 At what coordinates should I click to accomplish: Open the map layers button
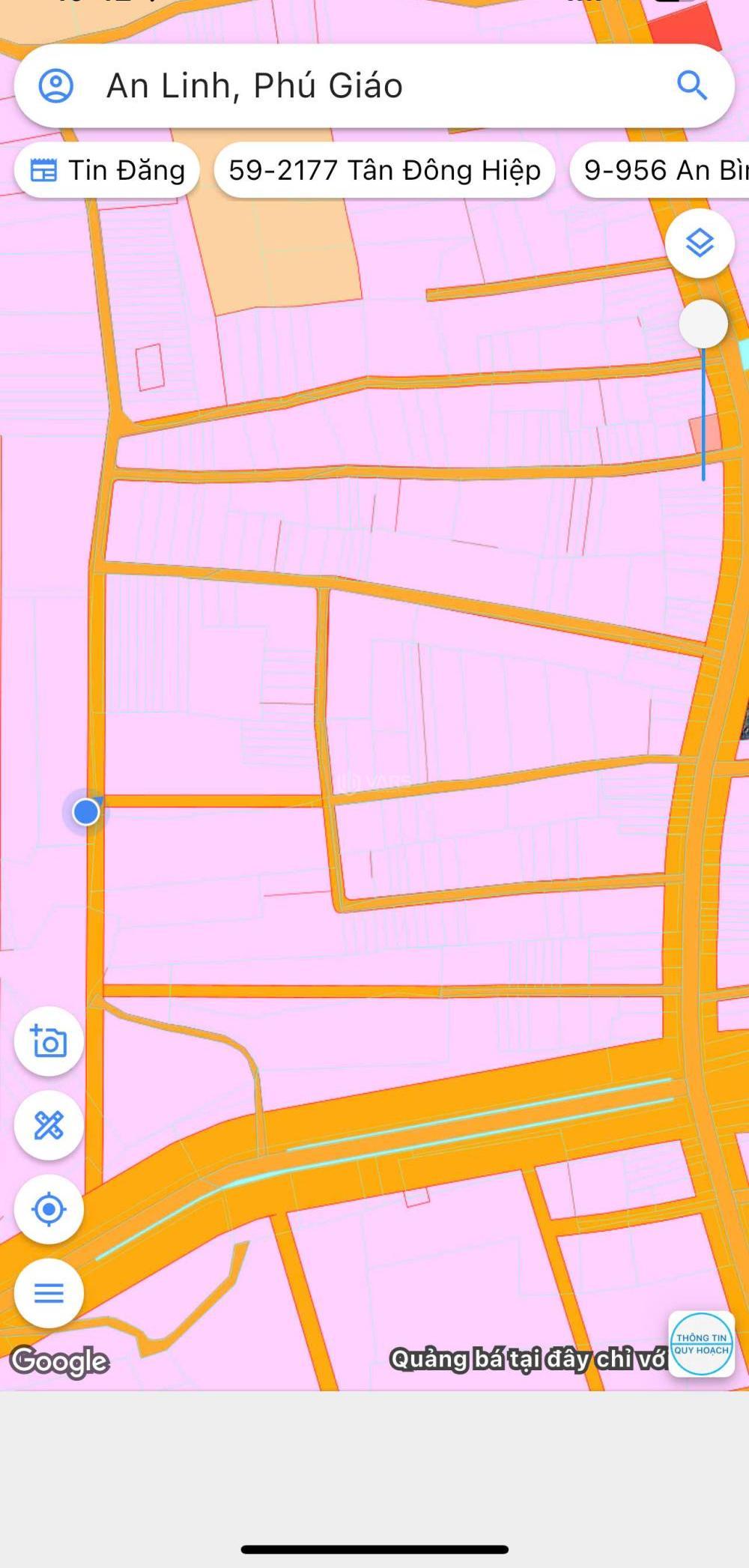[700, 243]
